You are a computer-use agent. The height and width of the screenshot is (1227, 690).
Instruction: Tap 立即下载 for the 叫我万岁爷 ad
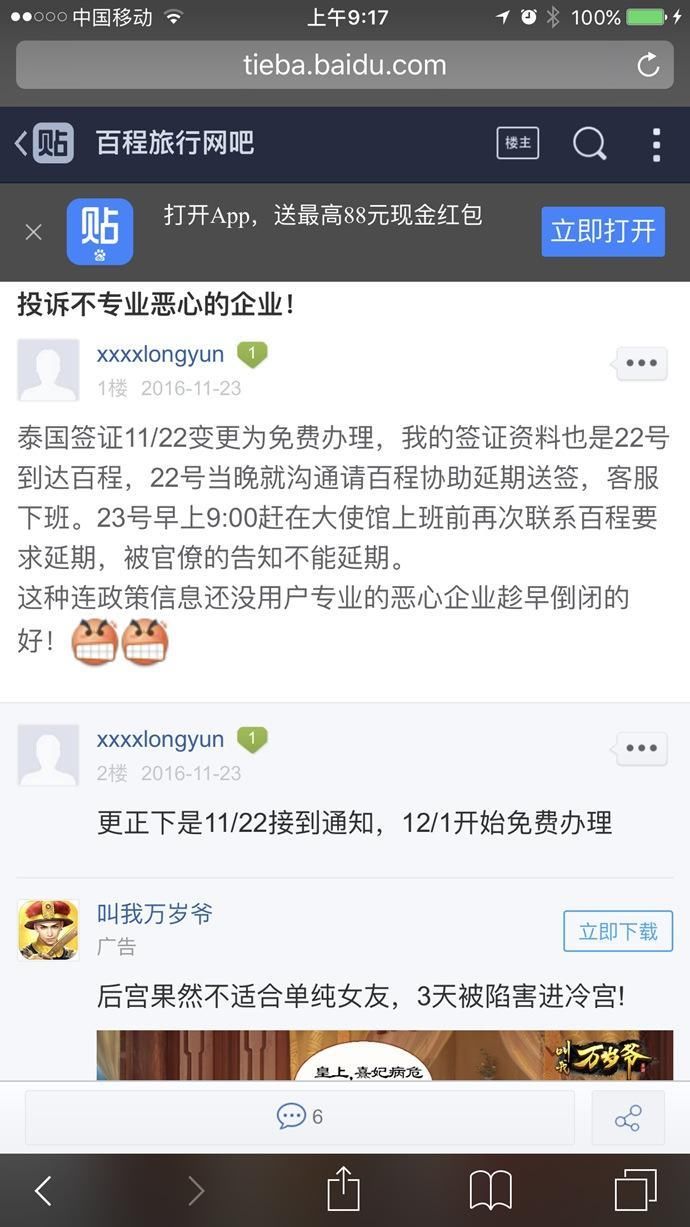point(618,932)
